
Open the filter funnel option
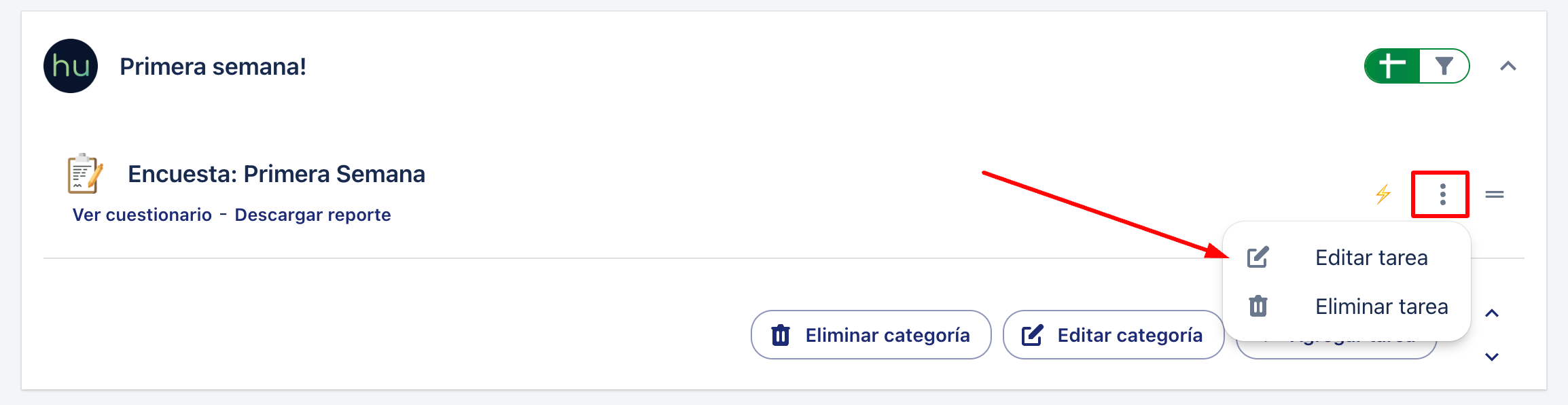click(x=1444, y=66)
